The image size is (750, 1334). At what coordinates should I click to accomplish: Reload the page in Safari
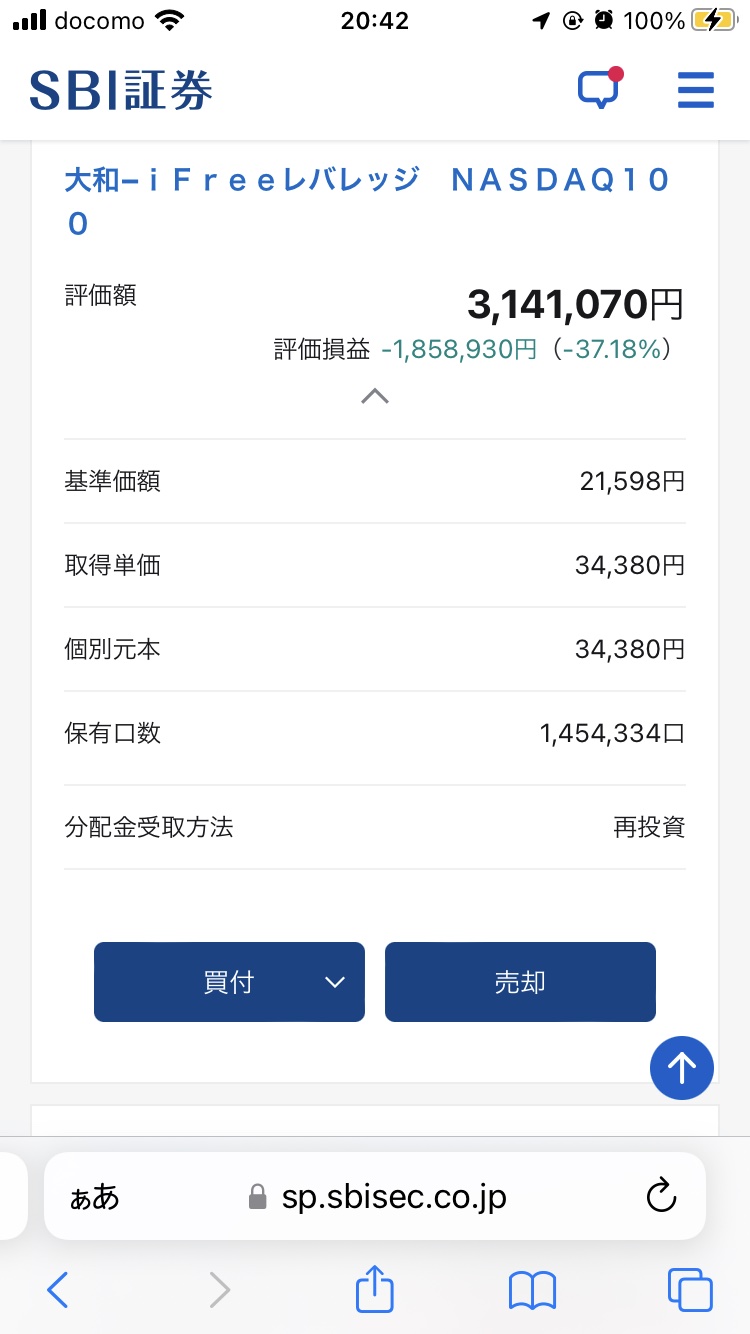coord(662,1196)
